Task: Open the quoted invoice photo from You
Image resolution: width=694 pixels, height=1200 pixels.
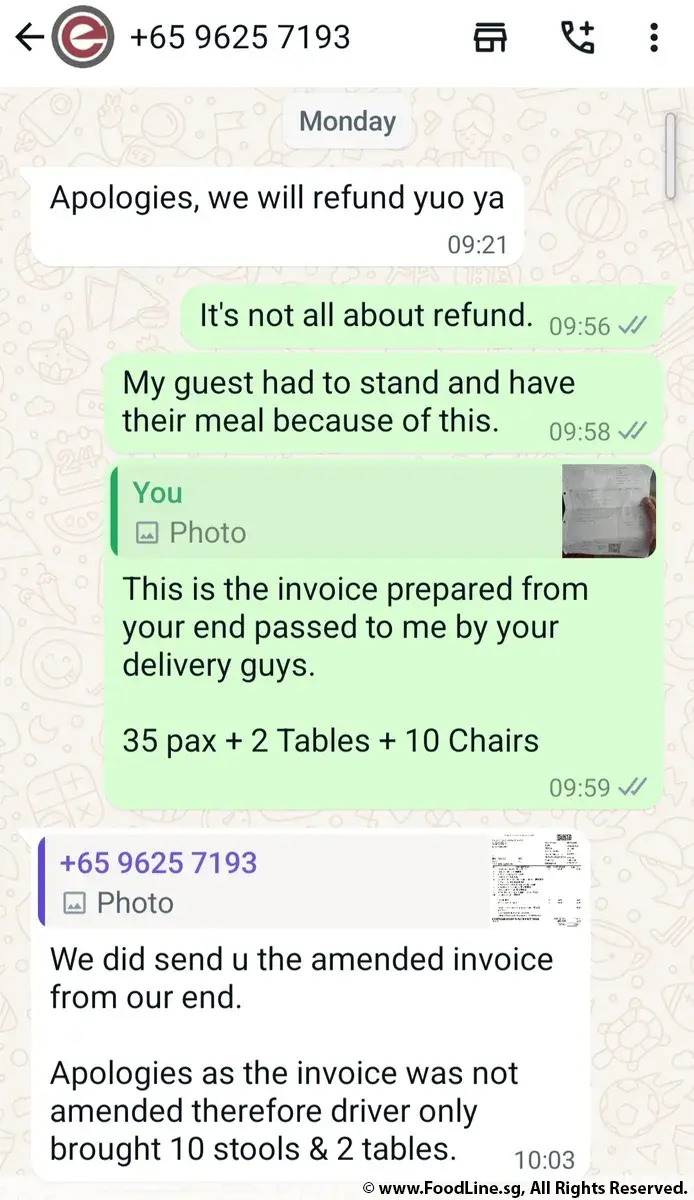Action: tap(385, 511)
